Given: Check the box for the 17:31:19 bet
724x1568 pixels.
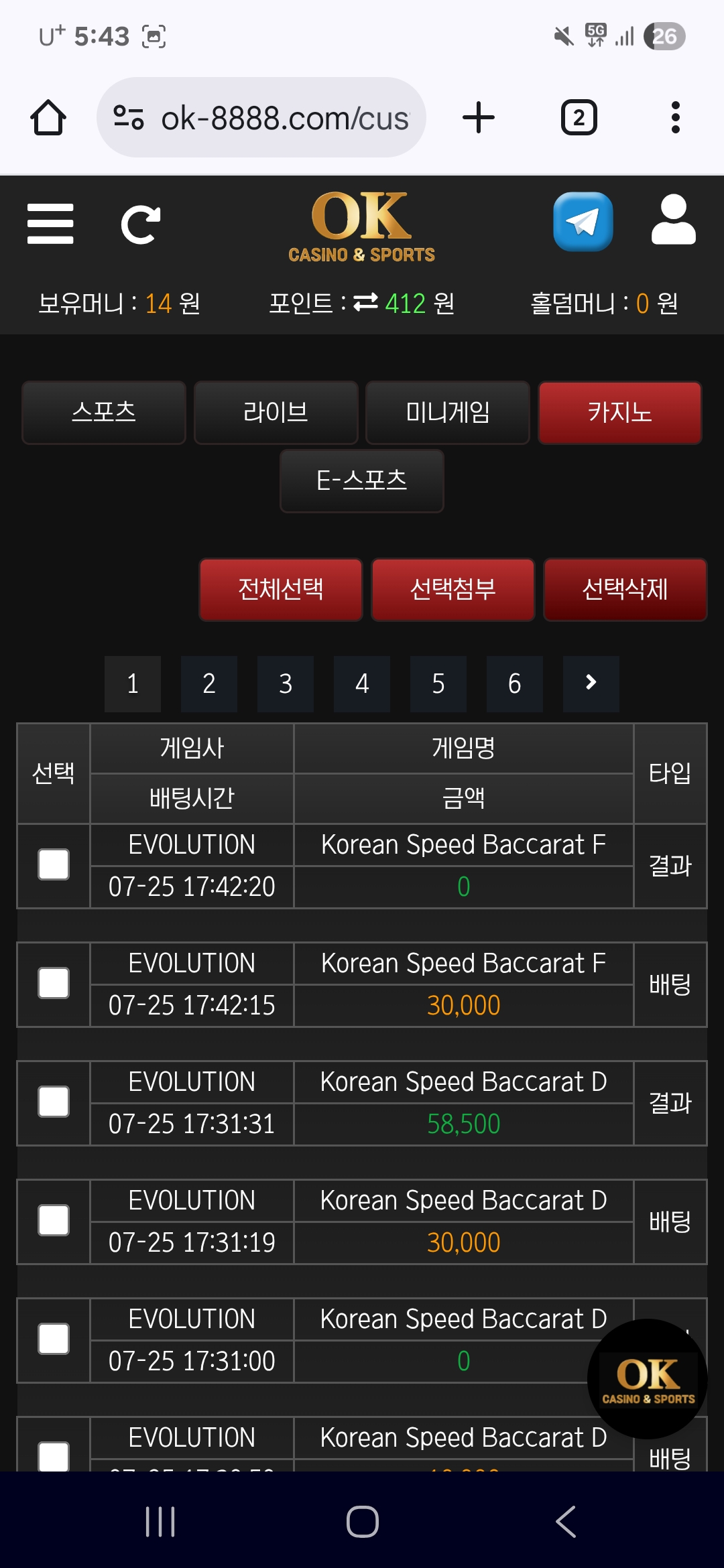Looking at the screenshot, I should click(x=54, y=1220).
